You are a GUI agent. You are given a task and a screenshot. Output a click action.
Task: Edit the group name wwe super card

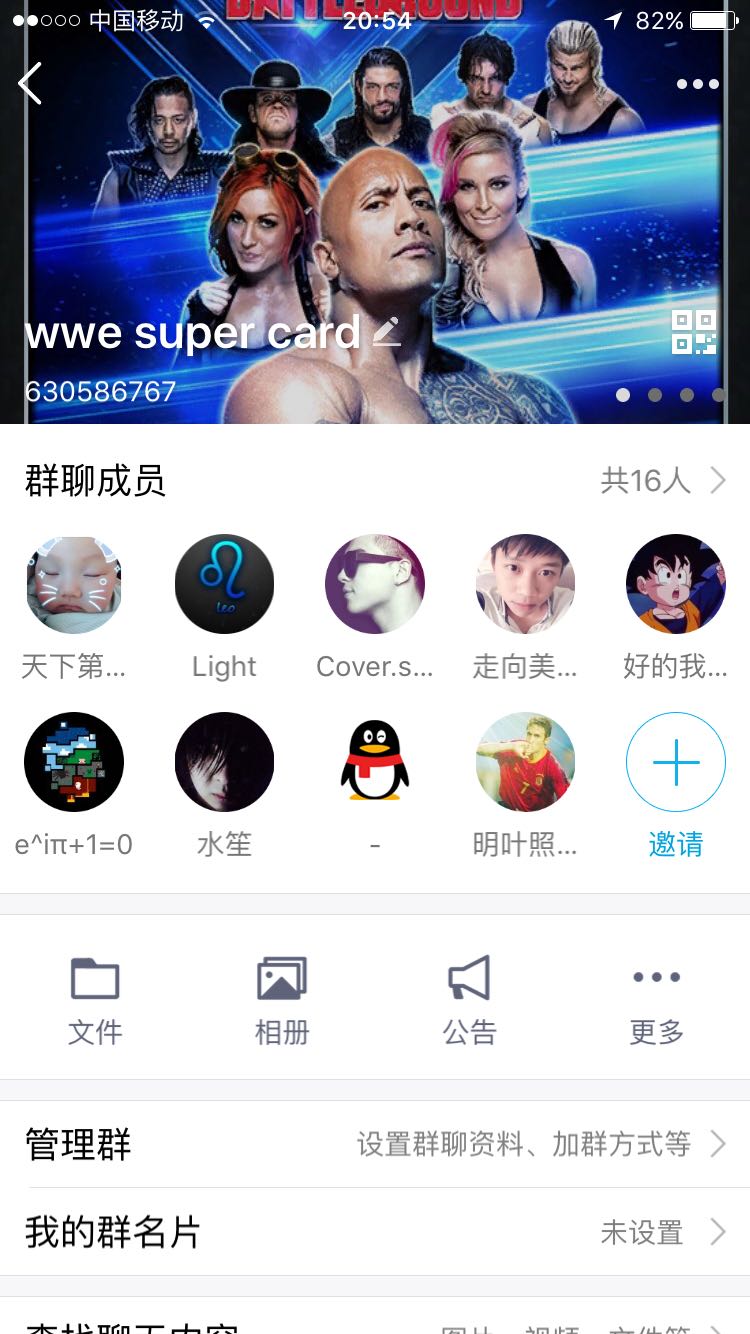[x=387, y=332]
